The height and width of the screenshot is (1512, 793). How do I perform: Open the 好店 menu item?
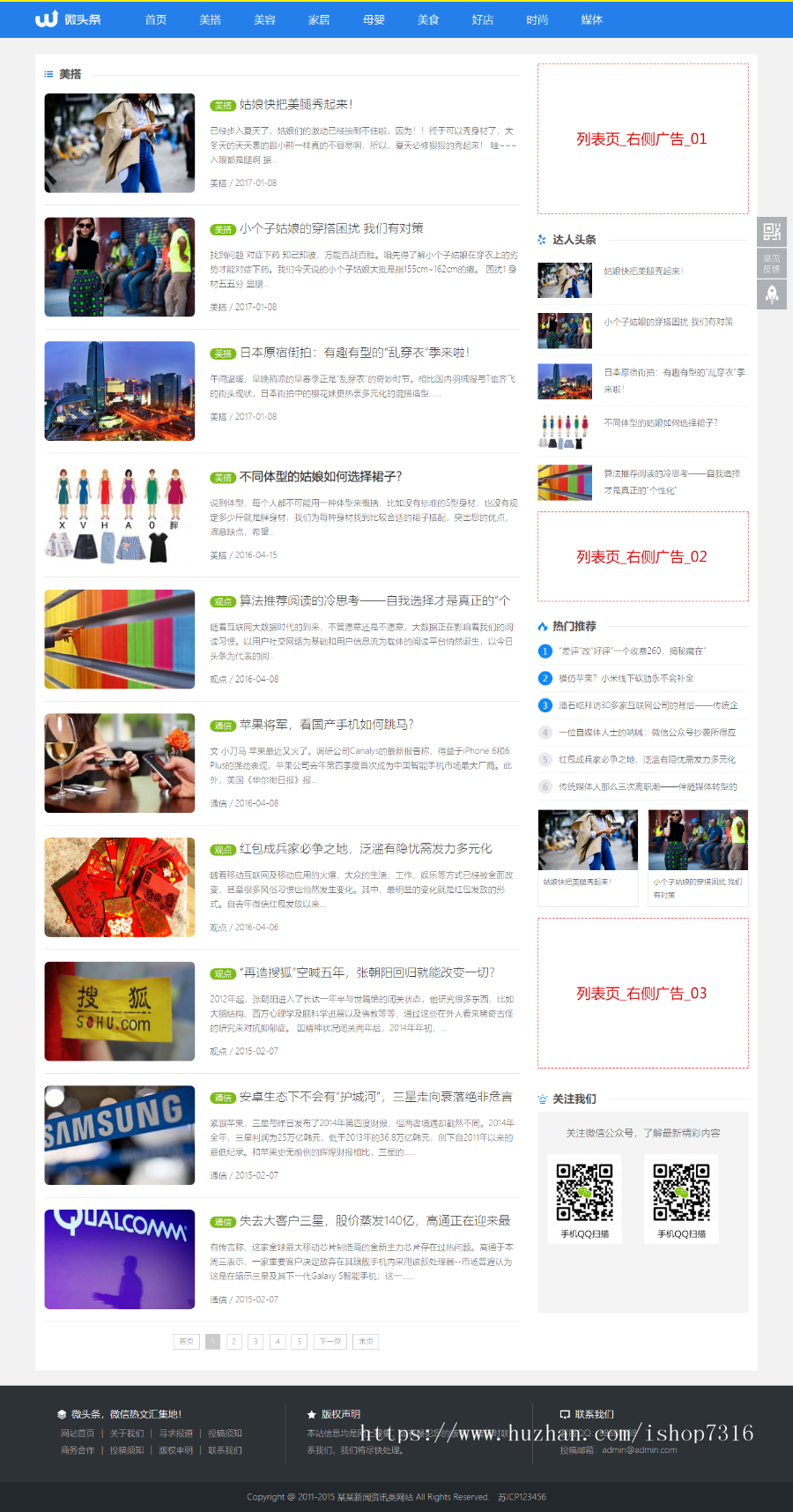click(x=482, y=19)
